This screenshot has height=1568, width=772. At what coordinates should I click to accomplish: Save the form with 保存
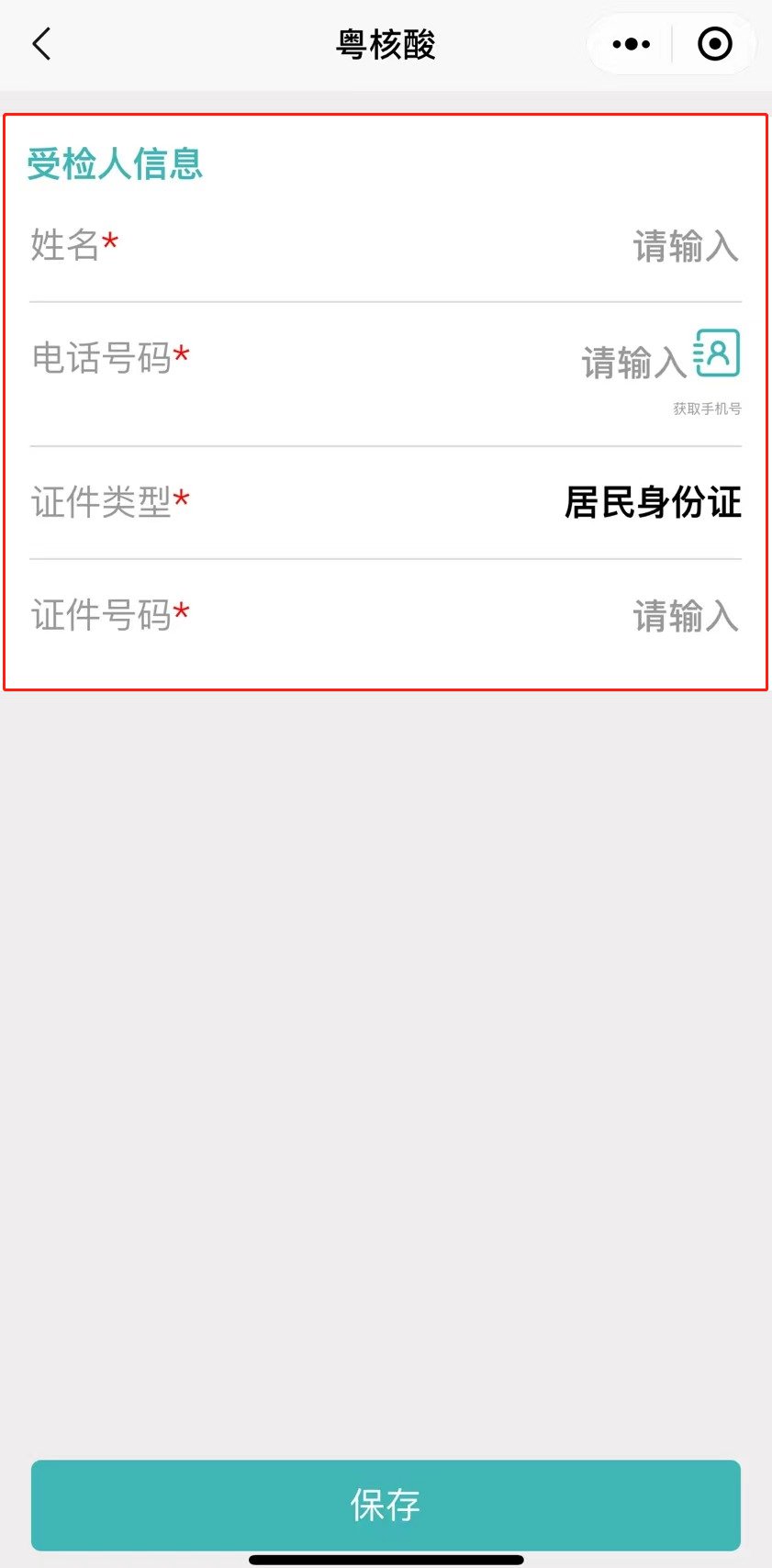(x=386, y=1504)
